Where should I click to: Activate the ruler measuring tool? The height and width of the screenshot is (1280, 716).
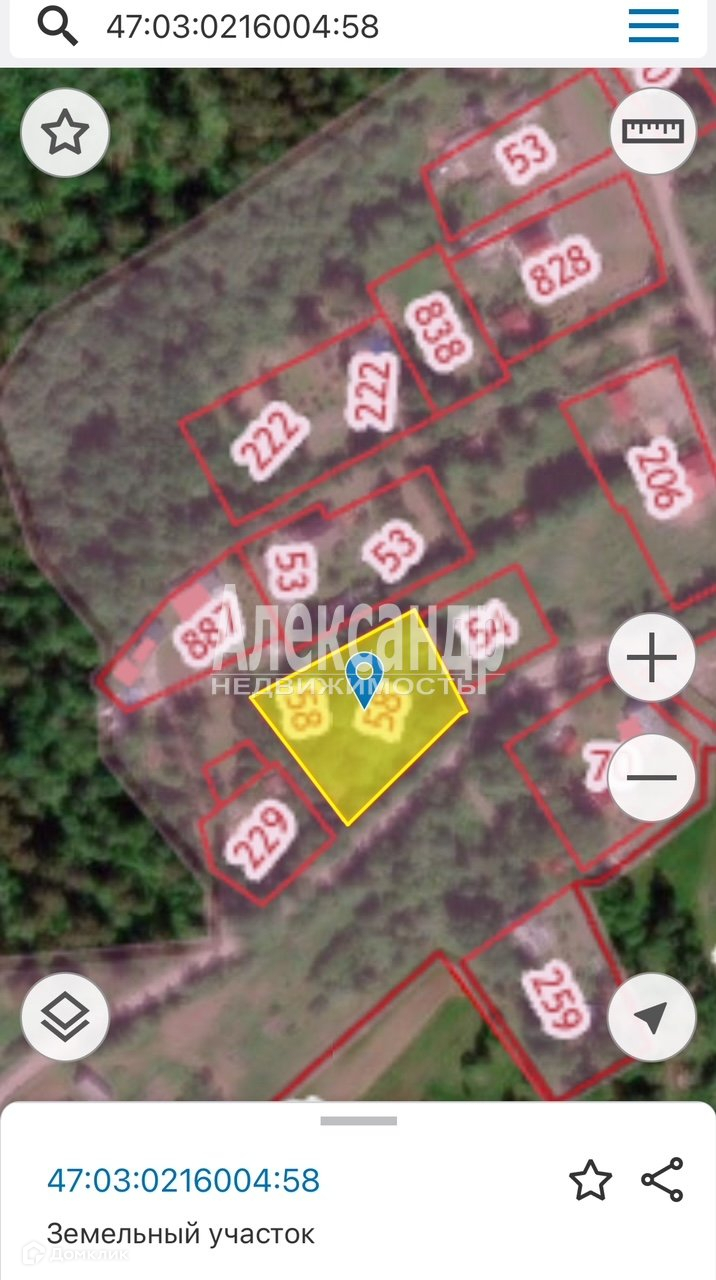[x=653, y=131]
